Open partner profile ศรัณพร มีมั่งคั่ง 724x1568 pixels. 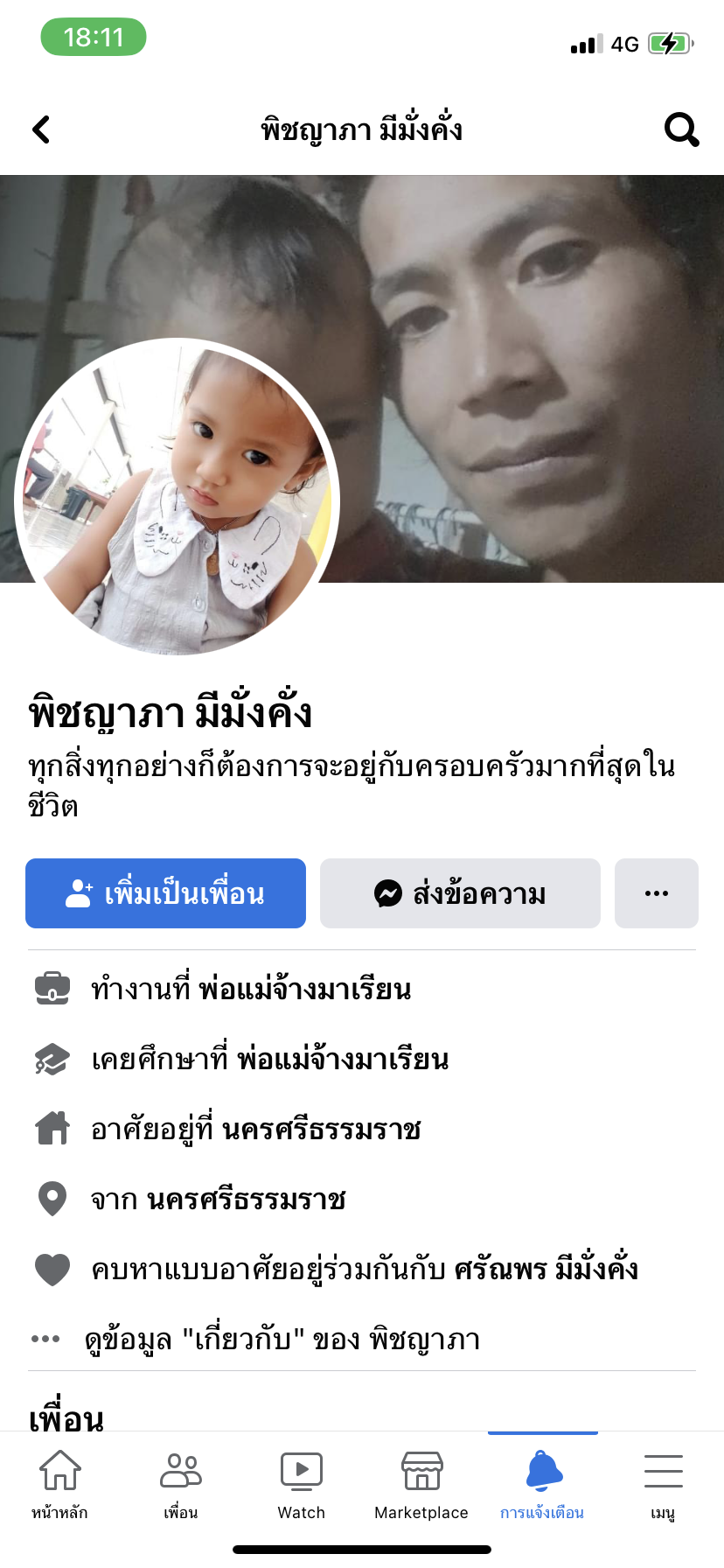(x=546, y=1270)
